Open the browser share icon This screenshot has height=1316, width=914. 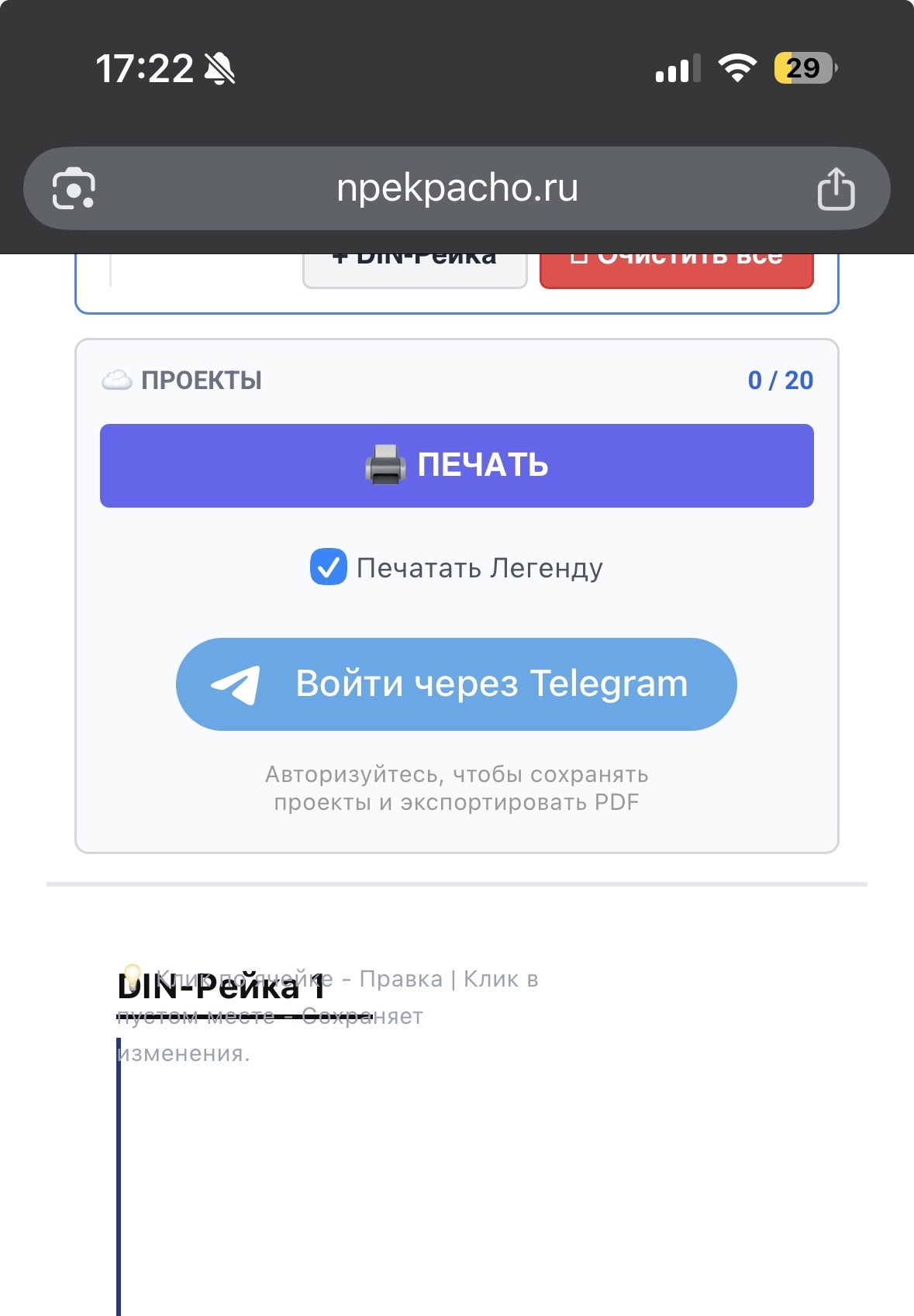coord(836,188)
